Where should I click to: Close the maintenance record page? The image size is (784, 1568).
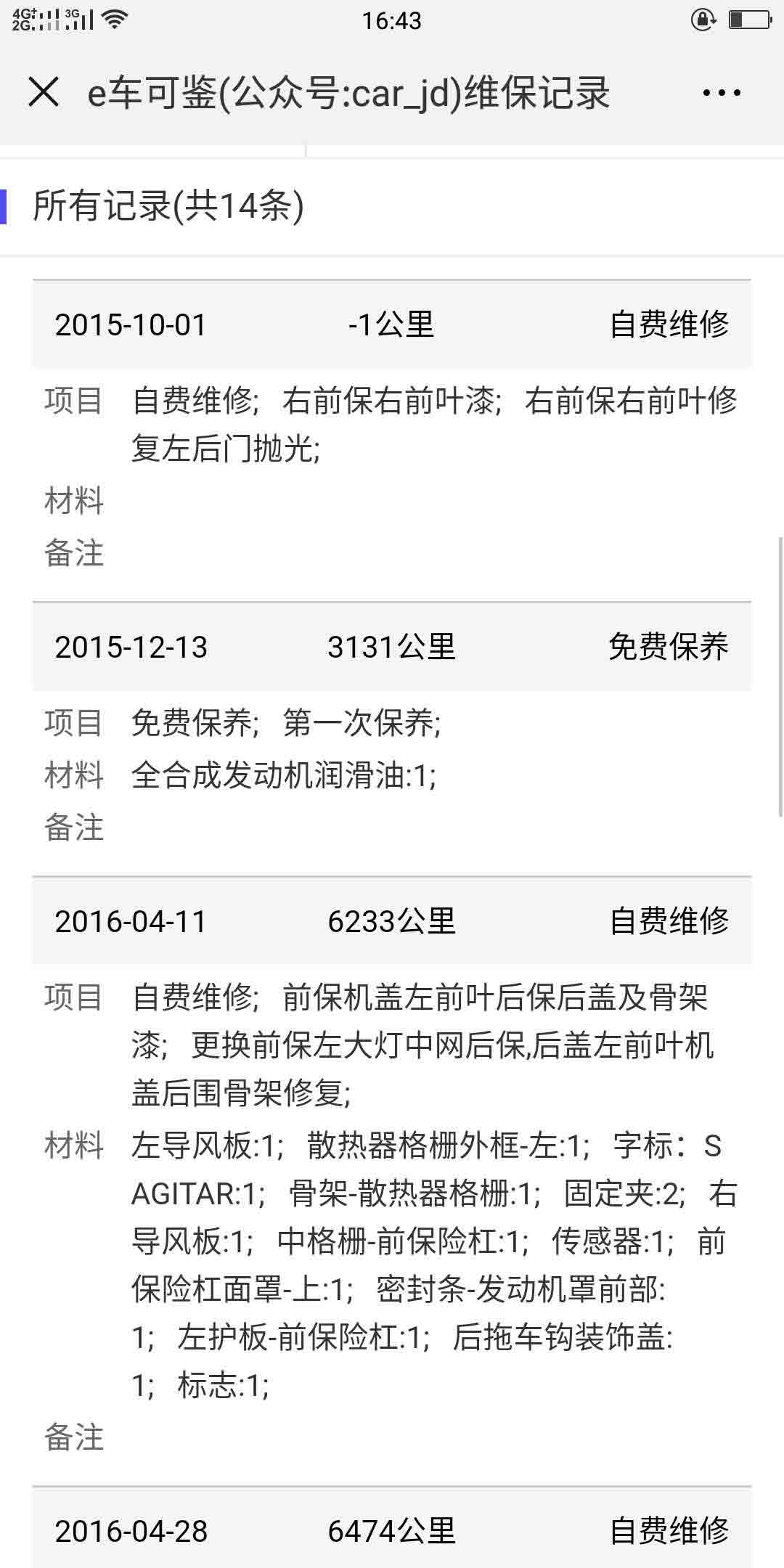pyautogui.click(x=44, y=92)
